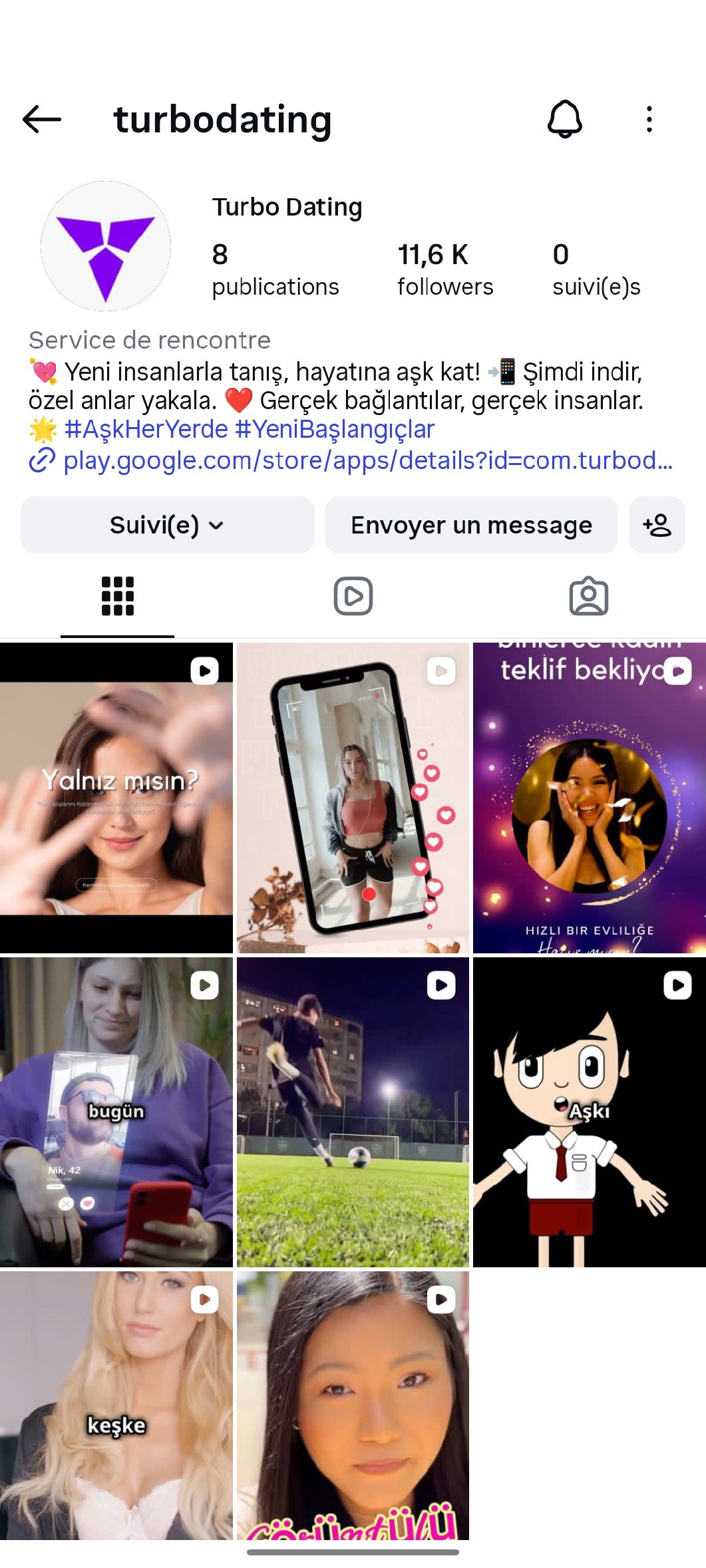Show suggested accounts with add-person icon

[657, 525]
